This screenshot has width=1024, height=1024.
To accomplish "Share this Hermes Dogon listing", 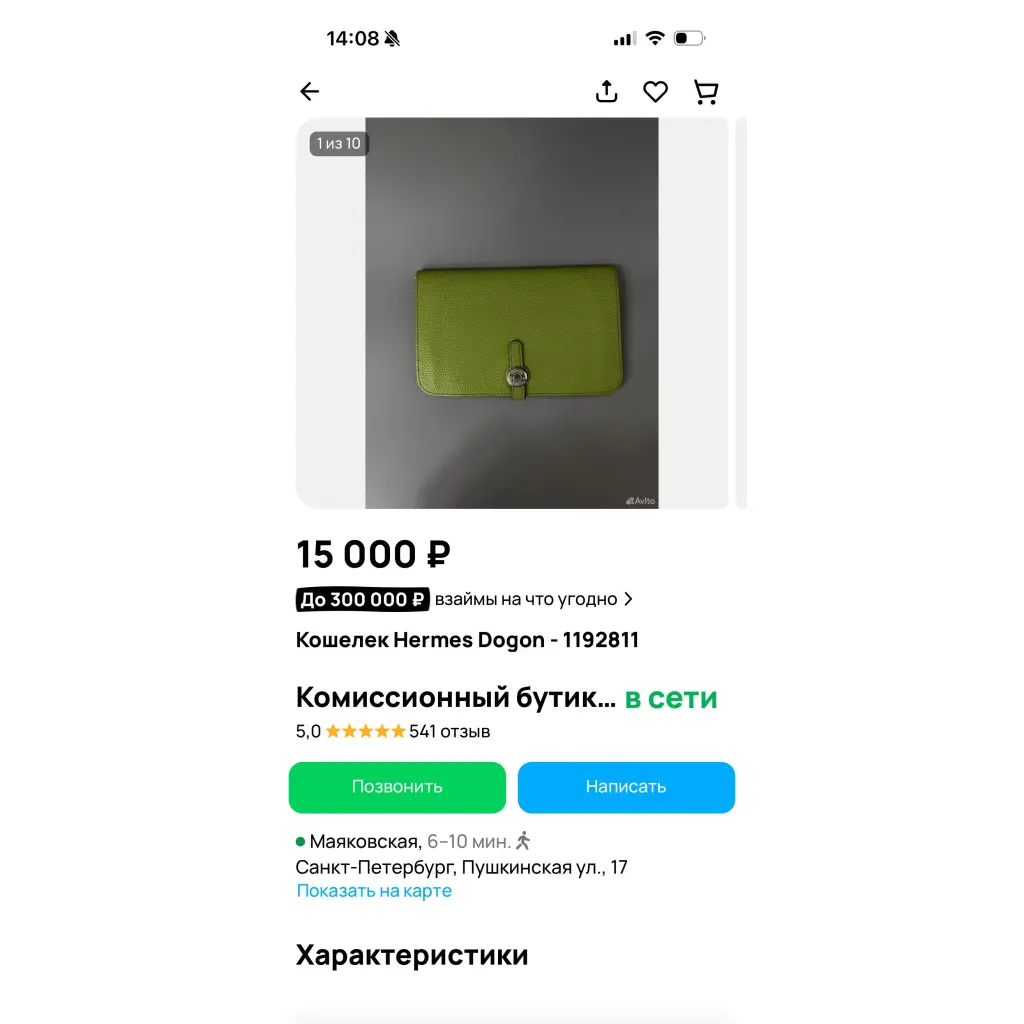I will coord(606,91).
